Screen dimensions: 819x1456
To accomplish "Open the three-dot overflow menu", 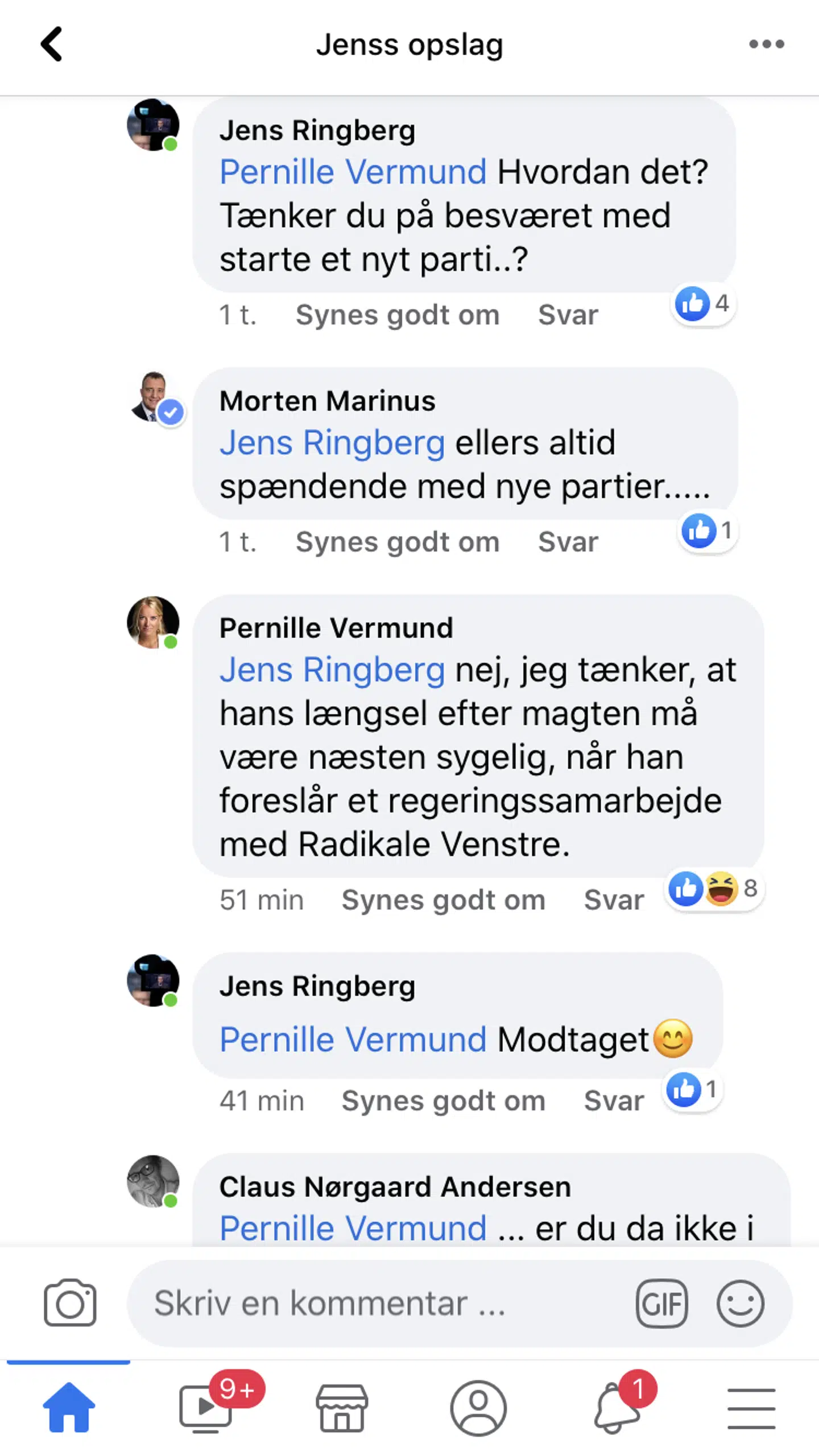I will (x=766, y=44).
